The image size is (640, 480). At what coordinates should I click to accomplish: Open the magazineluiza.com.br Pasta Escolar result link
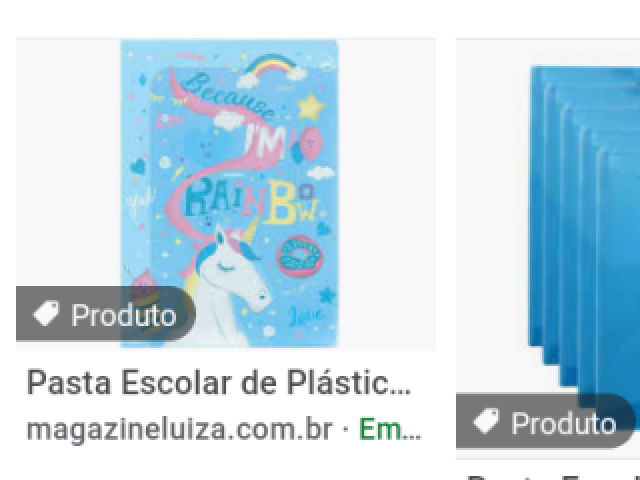coord(220,383)
